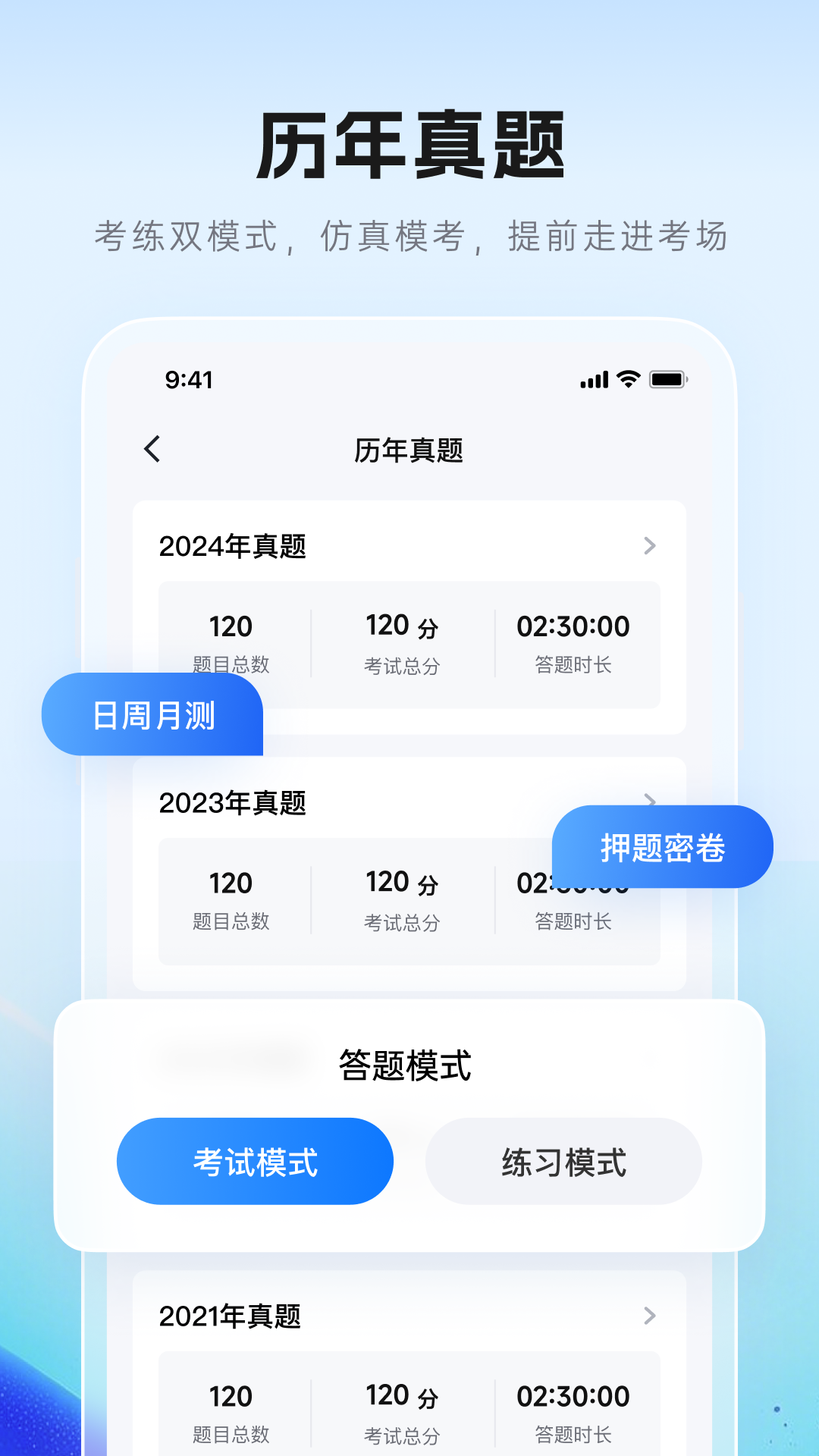Screen dimensions: 819x1456
Task: Open the 押题密卷 blue badge
Action: (662, 847)
